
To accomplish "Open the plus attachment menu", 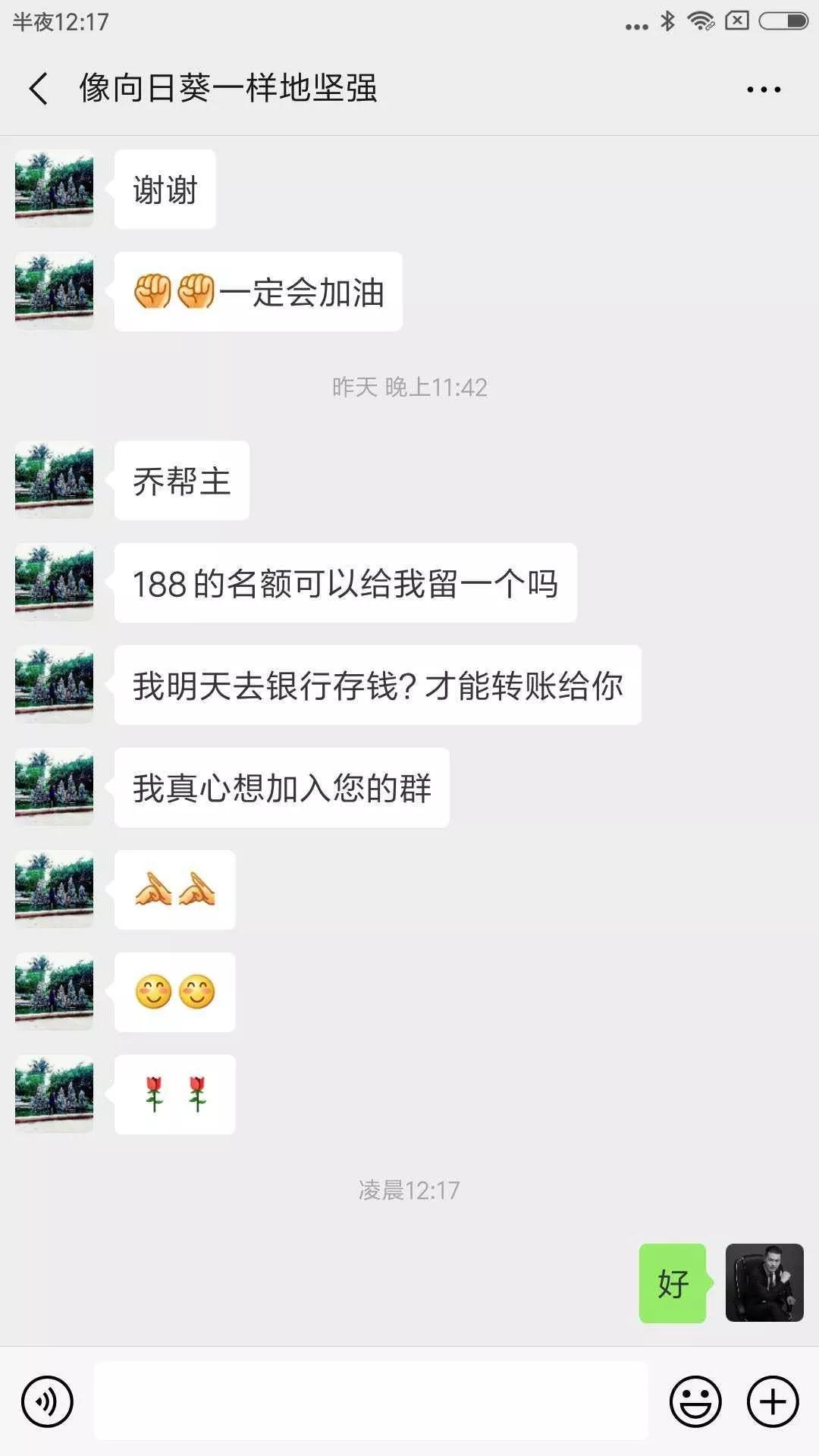I will pos(773,1401).
